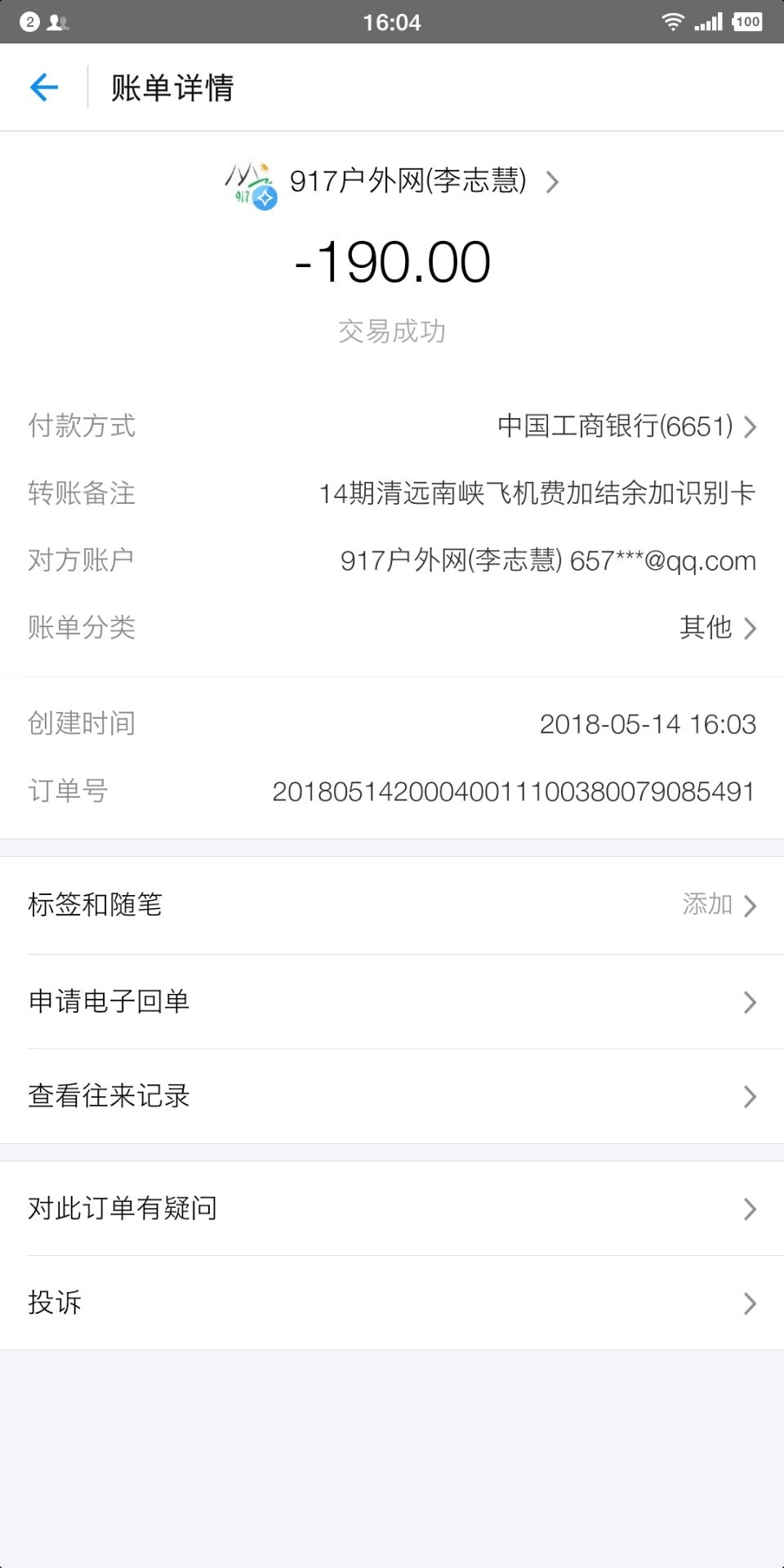Tap the back arrow to return

point(45,87)
